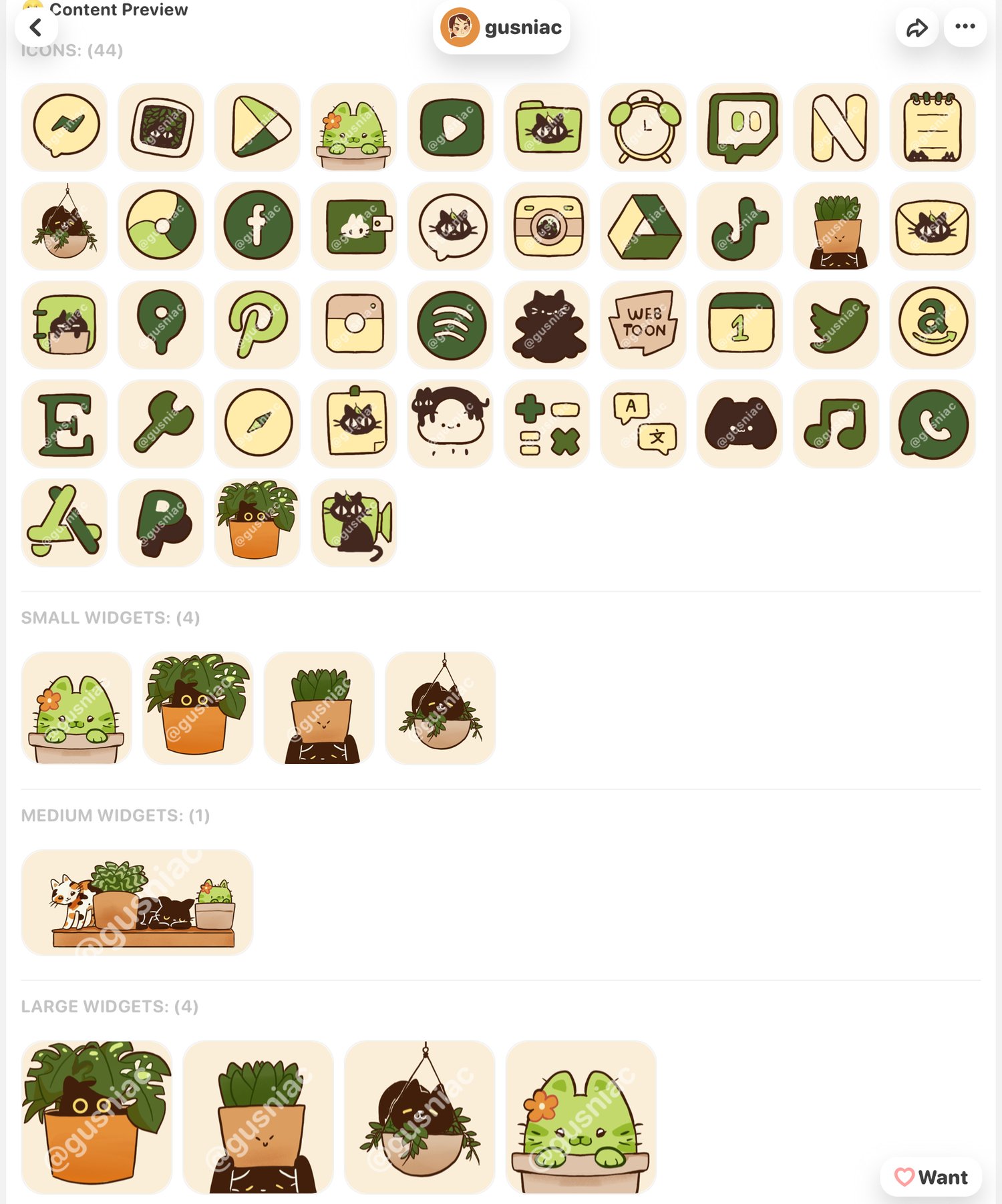The height and width of the screenshot is (1204, 1002).
Task: Preview the Spotify icon
Action: tap(451, 325)
